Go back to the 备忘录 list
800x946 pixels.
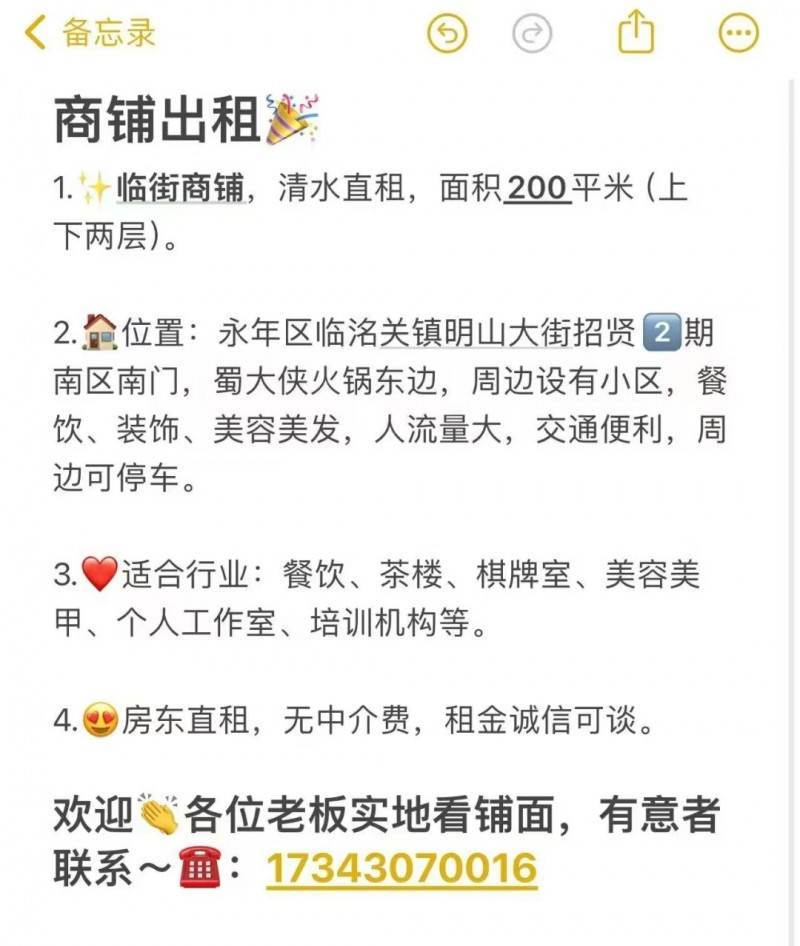pos(90,33)
